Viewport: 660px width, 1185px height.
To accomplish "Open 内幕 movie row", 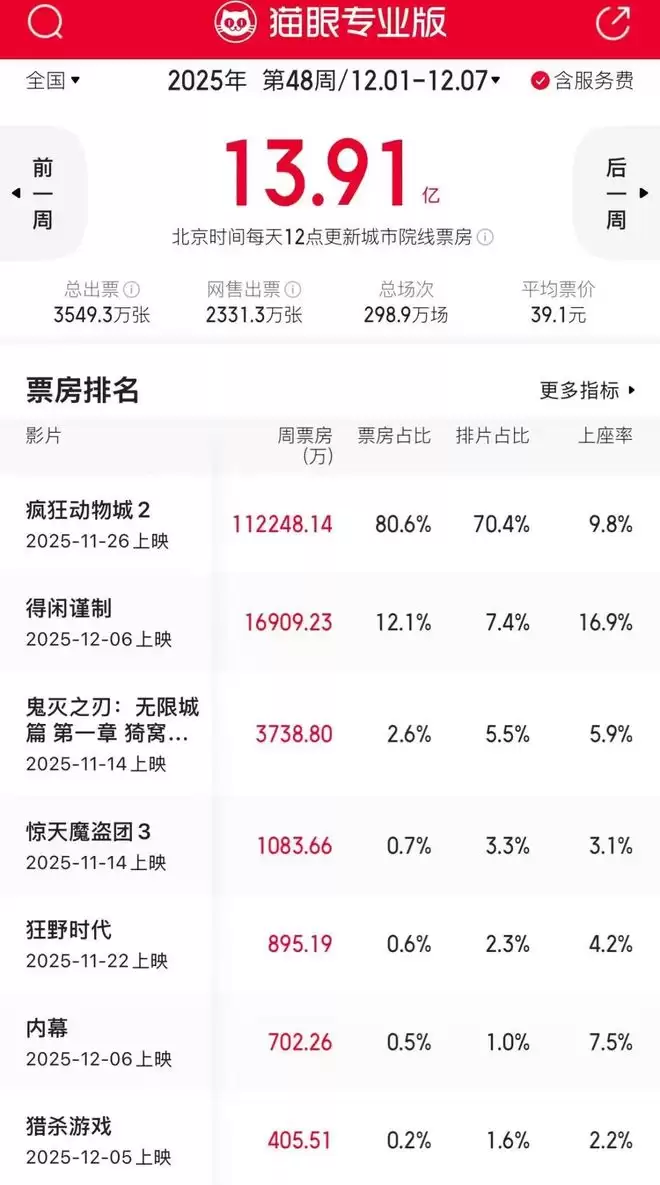I will tap(47, 1028).
